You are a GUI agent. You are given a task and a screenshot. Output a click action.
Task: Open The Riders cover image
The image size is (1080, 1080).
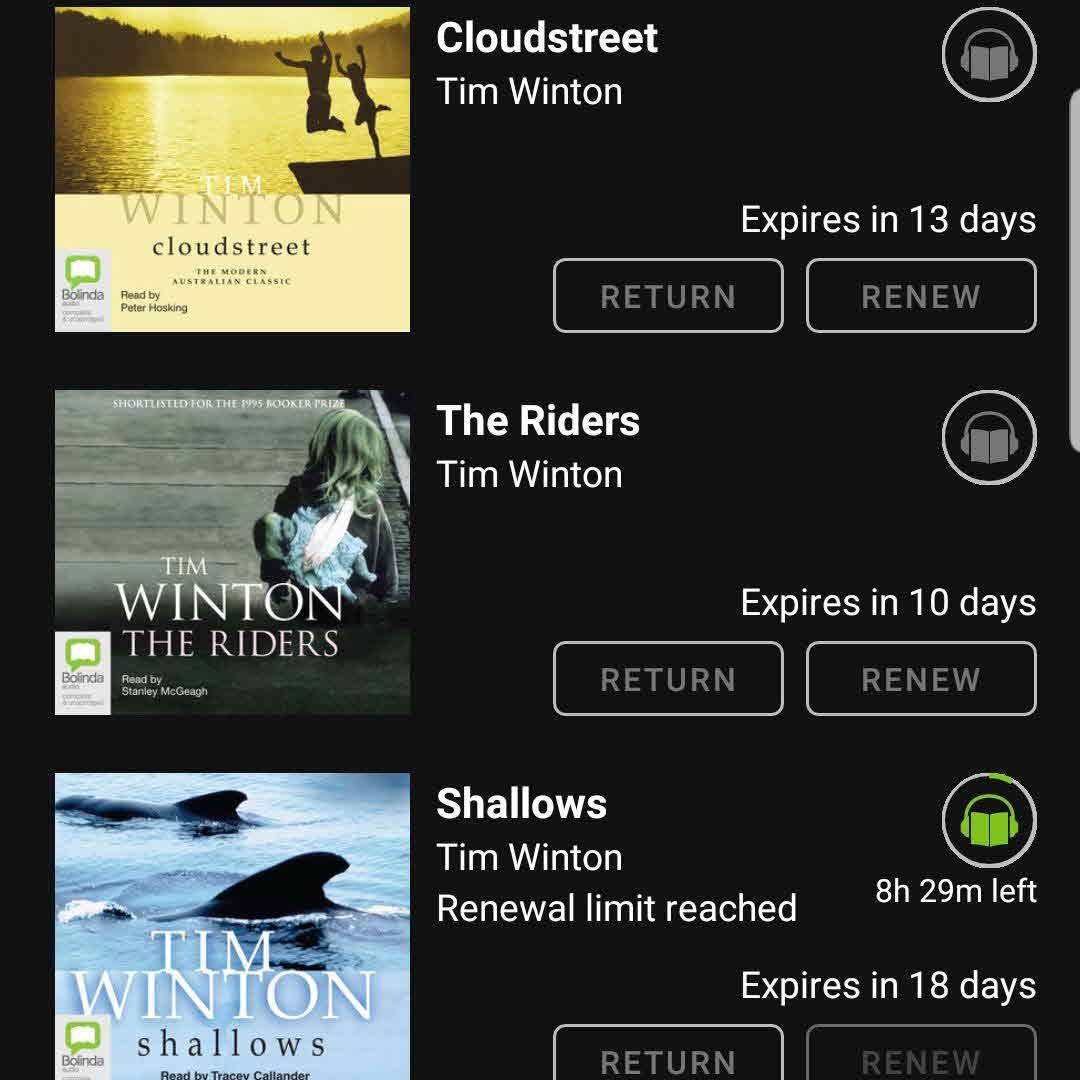(x=232, y=552)
